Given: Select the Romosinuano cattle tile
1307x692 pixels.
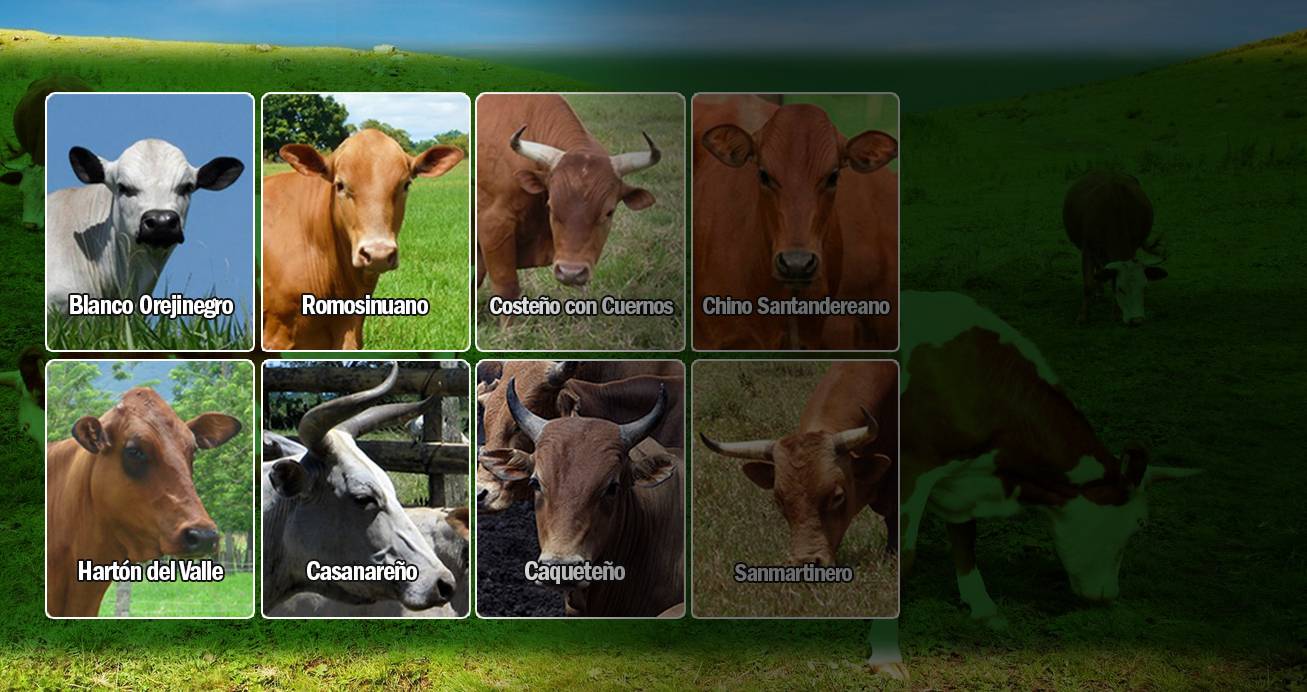Looking at the screenshot, I should click(x=365, y=222).
